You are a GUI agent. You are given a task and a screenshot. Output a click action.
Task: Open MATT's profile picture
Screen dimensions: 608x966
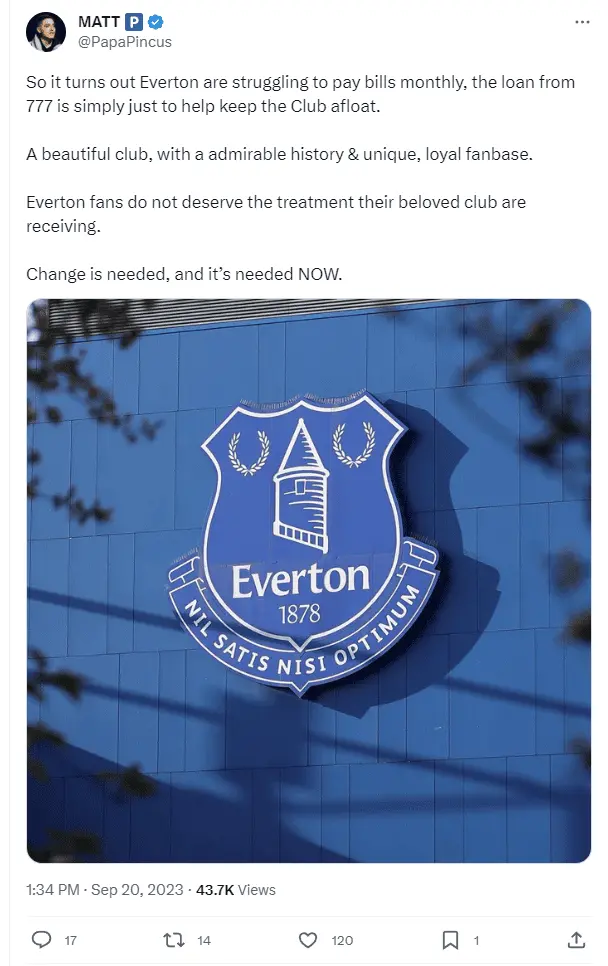pyautogui.click(x=45, y=32)
